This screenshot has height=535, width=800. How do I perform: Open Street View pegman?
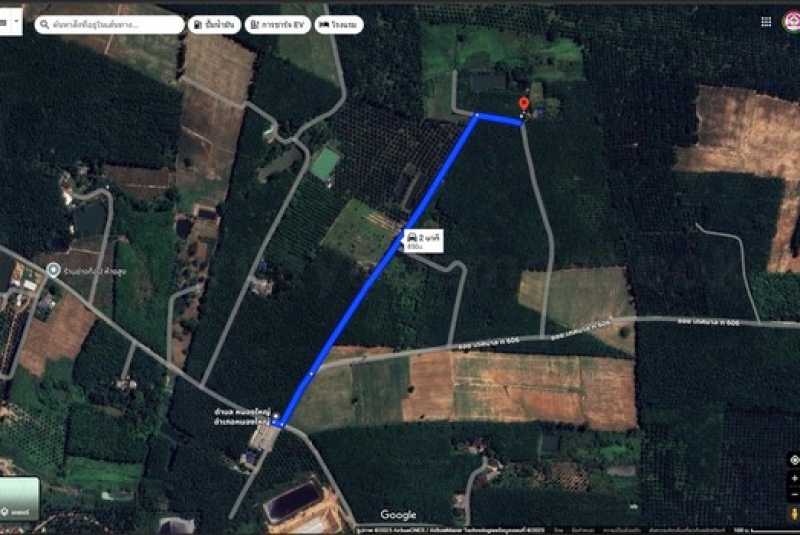[x=794, y=513]
